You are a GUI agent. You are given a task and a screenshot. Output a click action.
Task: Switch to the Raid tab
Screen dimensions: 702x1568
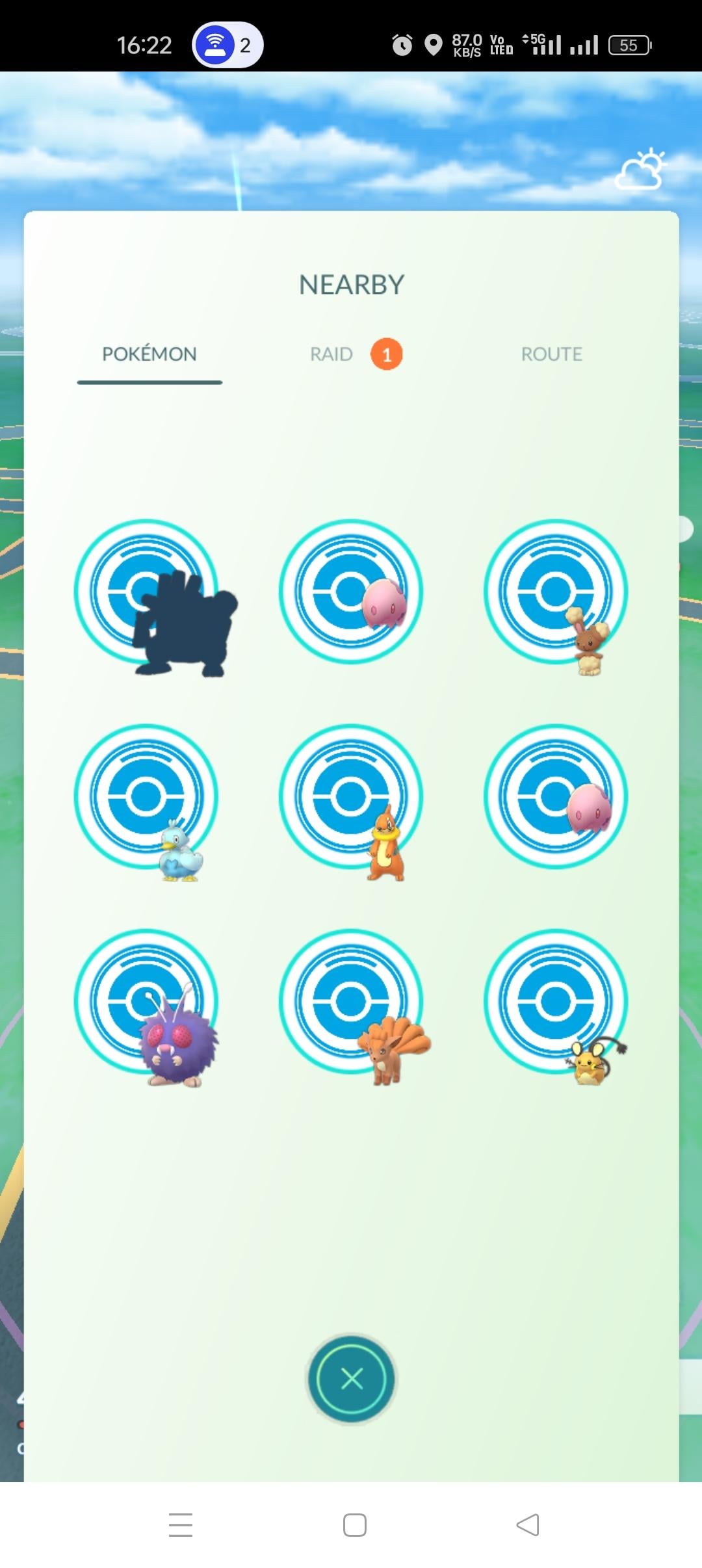pos(331,354)
